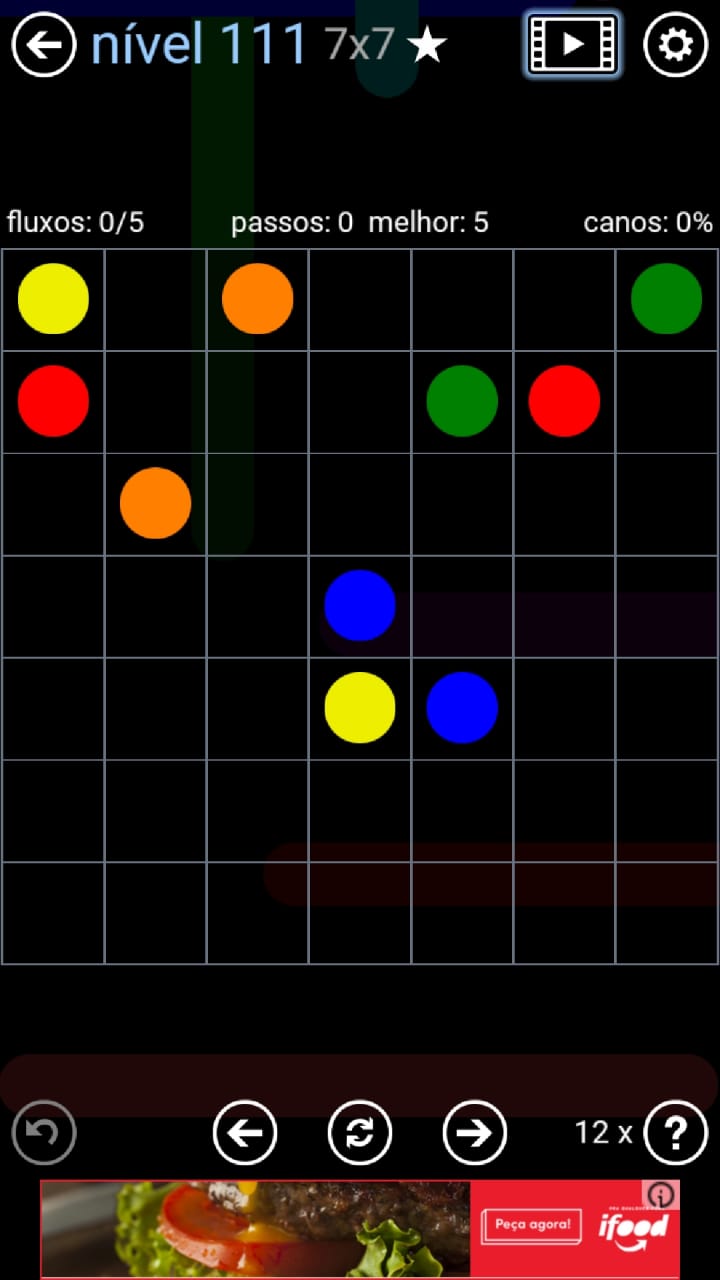Select the green dot in the top-right corner
720x1280 pixels.
pos(666,299)
